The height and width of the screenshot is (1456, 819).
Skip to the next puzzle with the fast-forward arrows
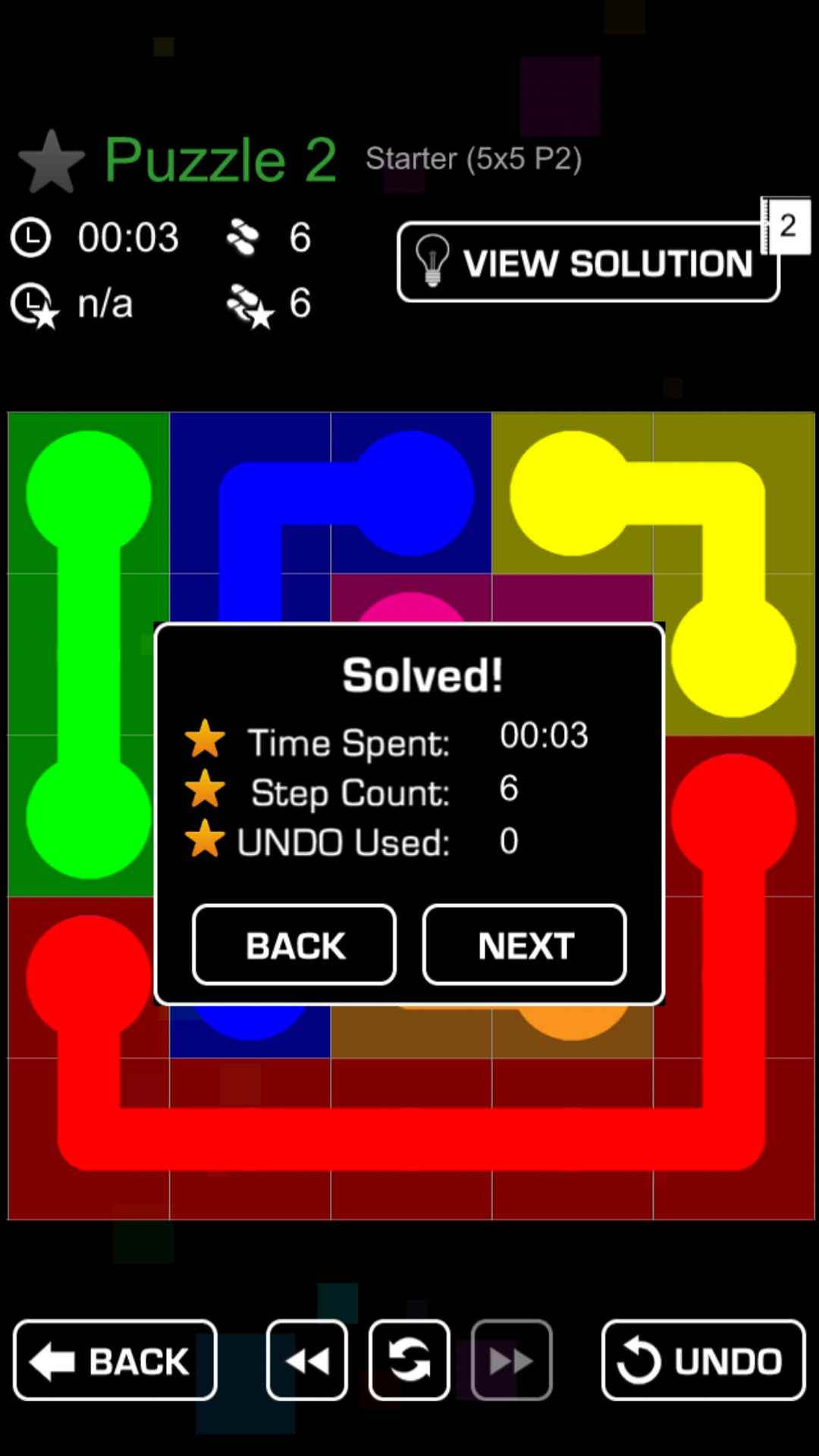coord(512,1360)
